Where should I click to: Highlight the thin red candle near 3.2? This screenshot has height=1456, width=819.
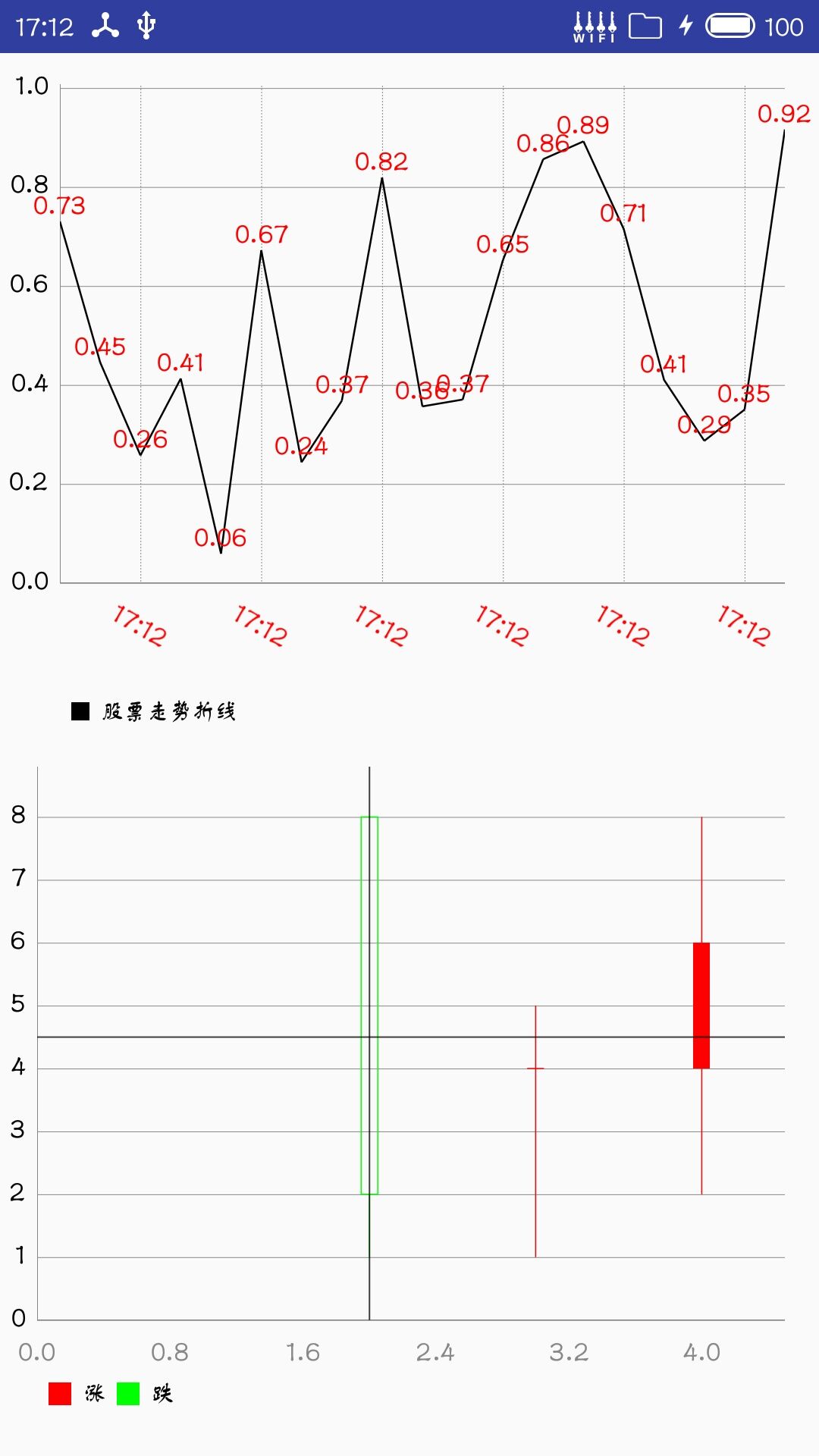535,1131
